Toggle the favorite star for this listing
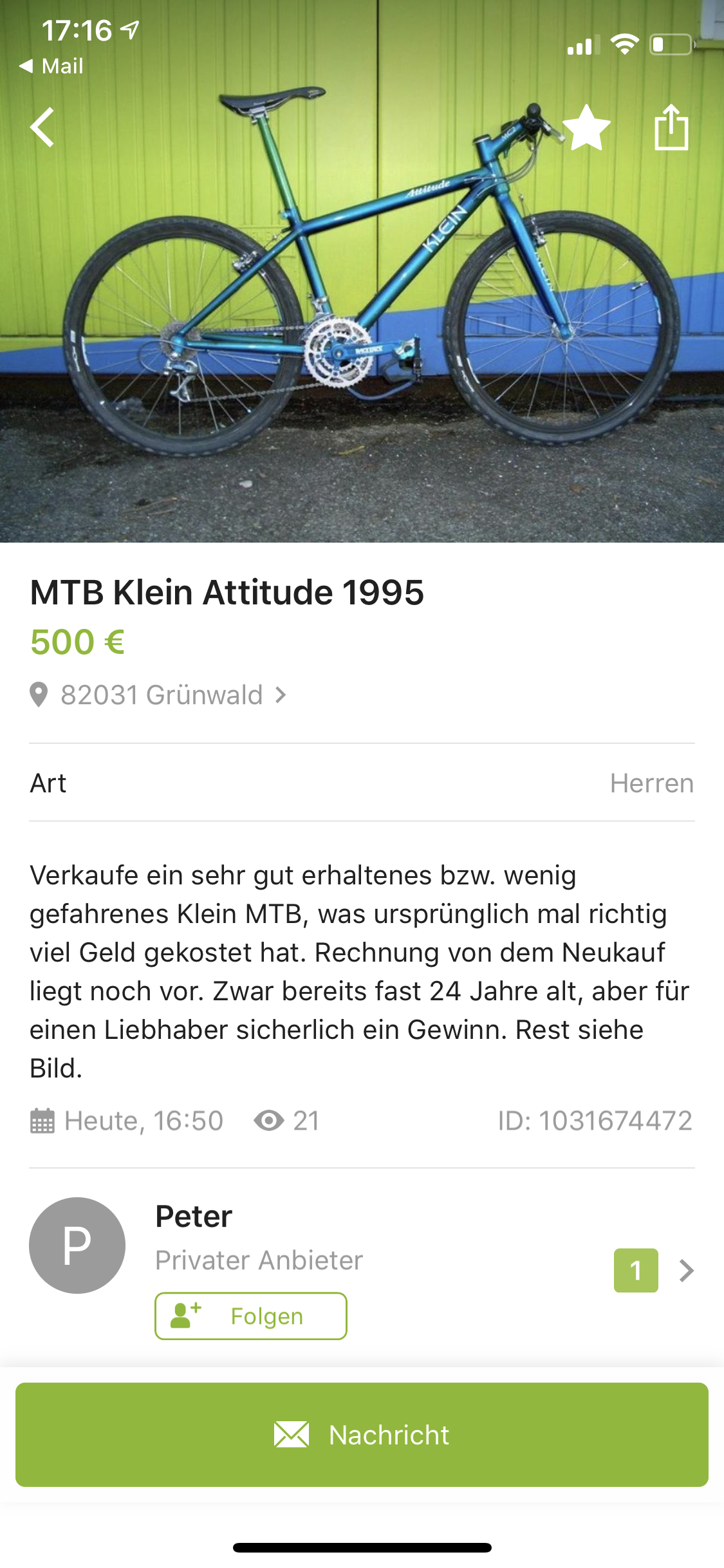The width and height of the screenshot is (724, 1568). pyautogui.click(x=586, y=127)
